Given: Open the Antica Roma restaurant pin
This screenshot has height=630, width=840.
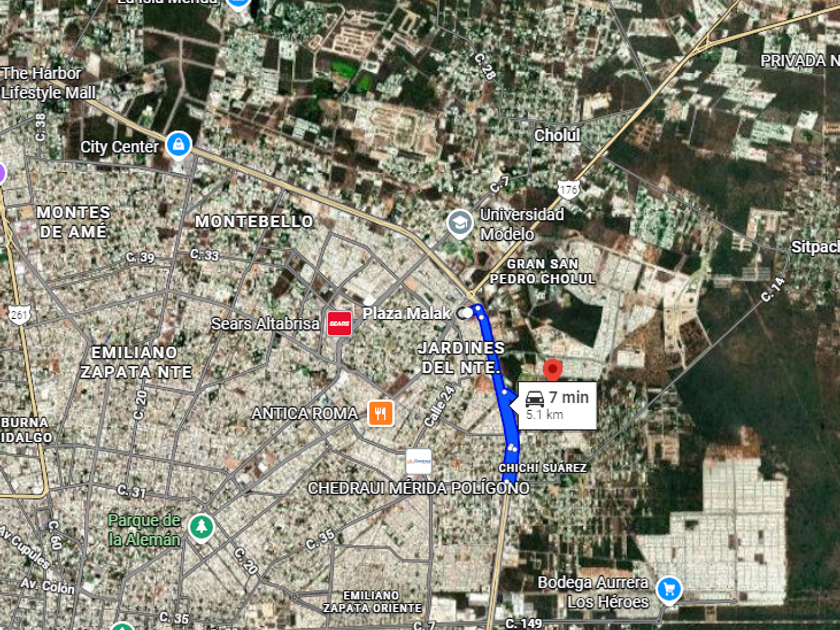Looking at the screenshot, I should click(381, 413).
